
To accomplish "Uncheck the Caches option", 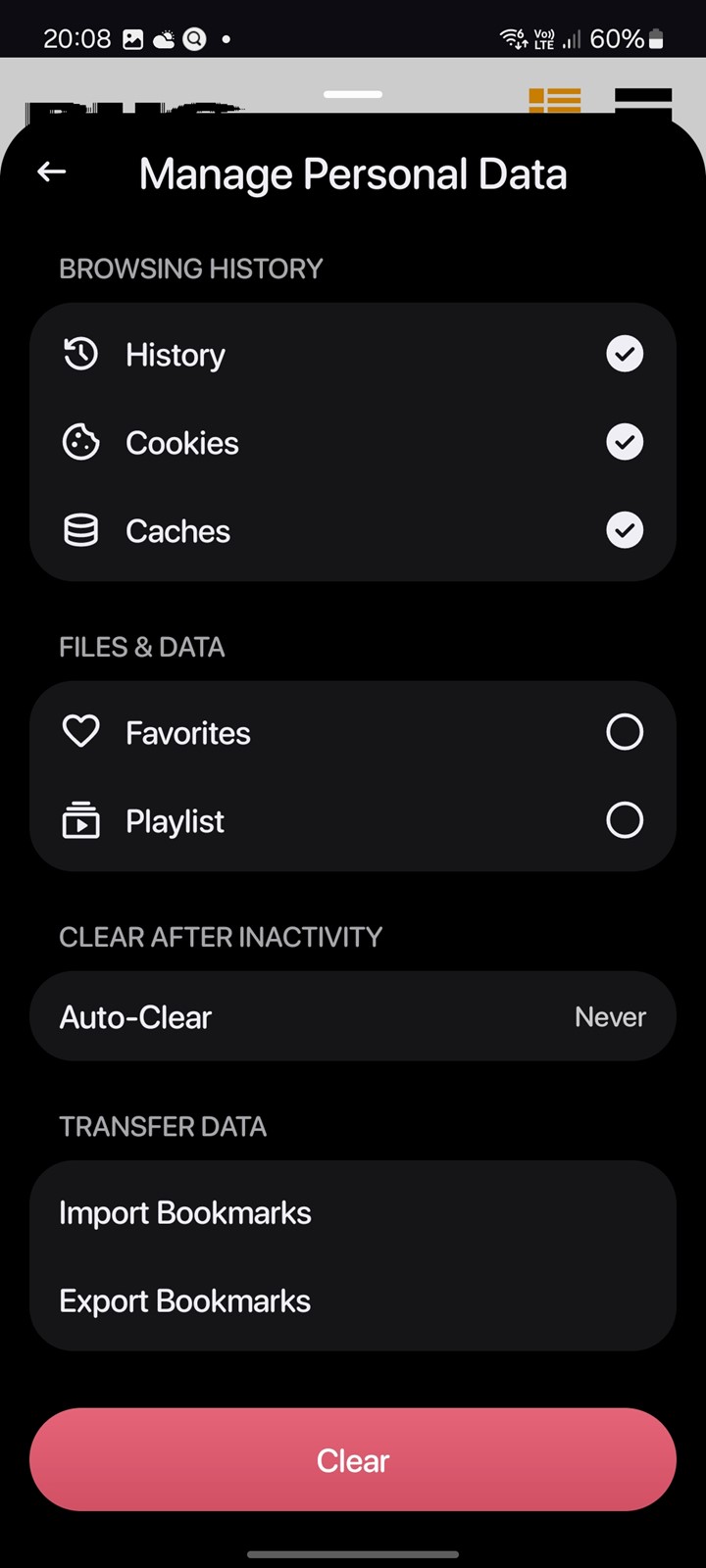I will [625, 530].
